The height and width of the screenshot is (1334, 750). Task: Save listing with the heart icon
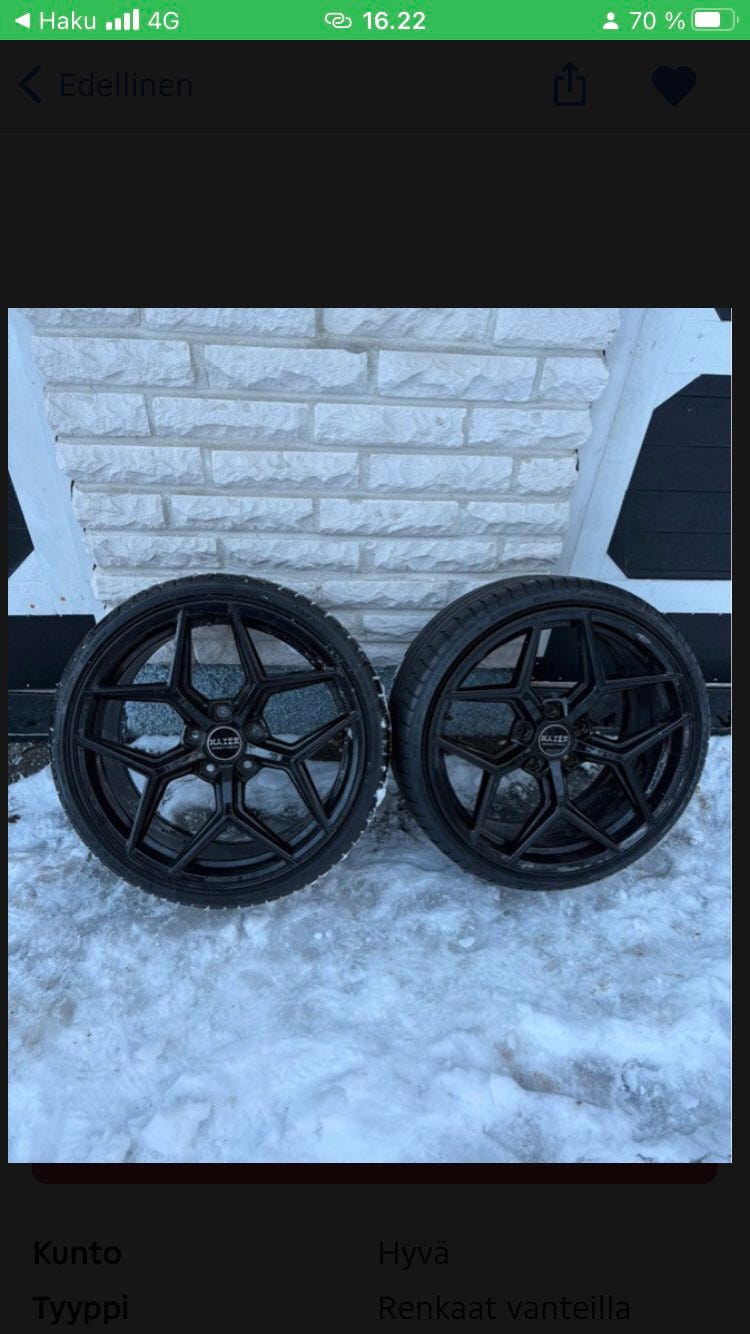coord(673,85)
